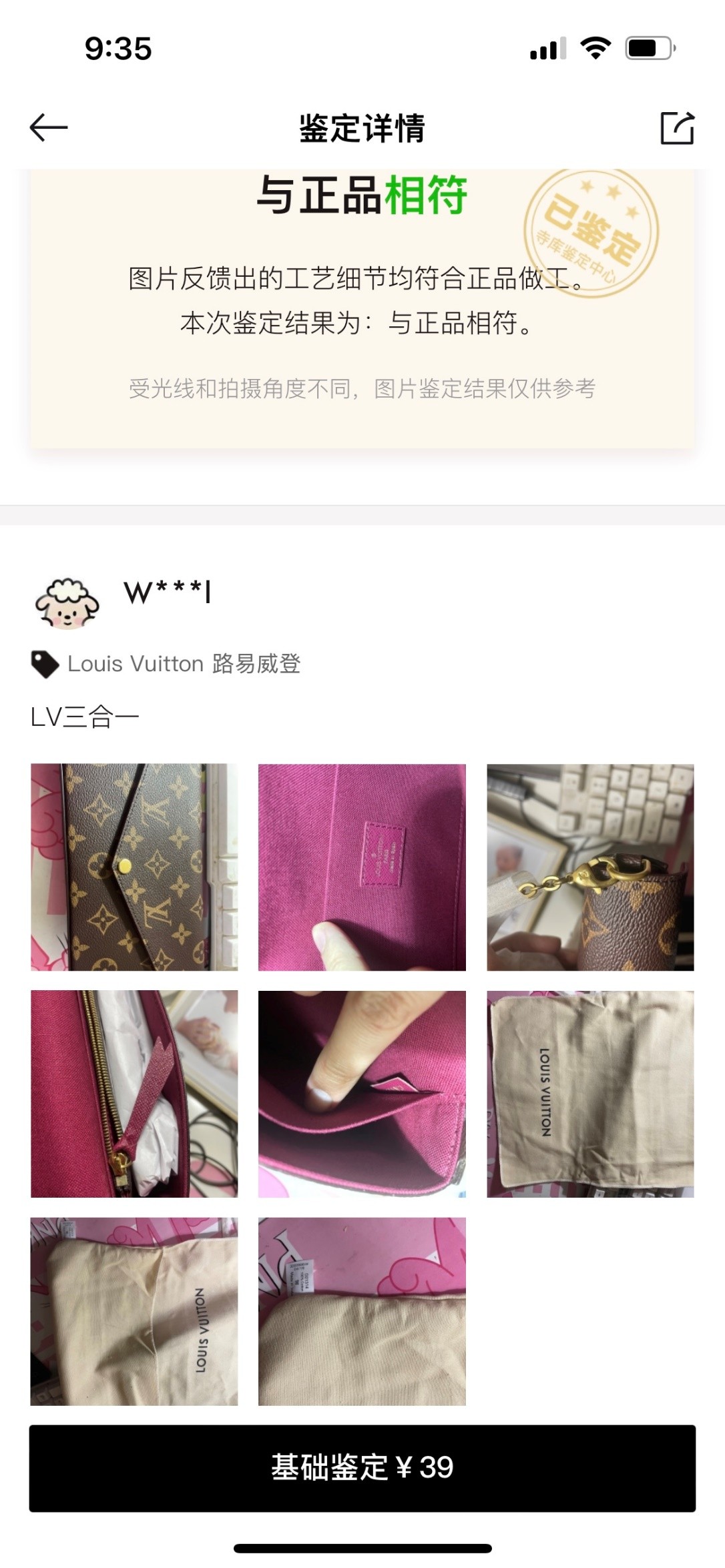View the zipper pull detail photo
725x1568 pixels.
click(x=134, y=1094)
